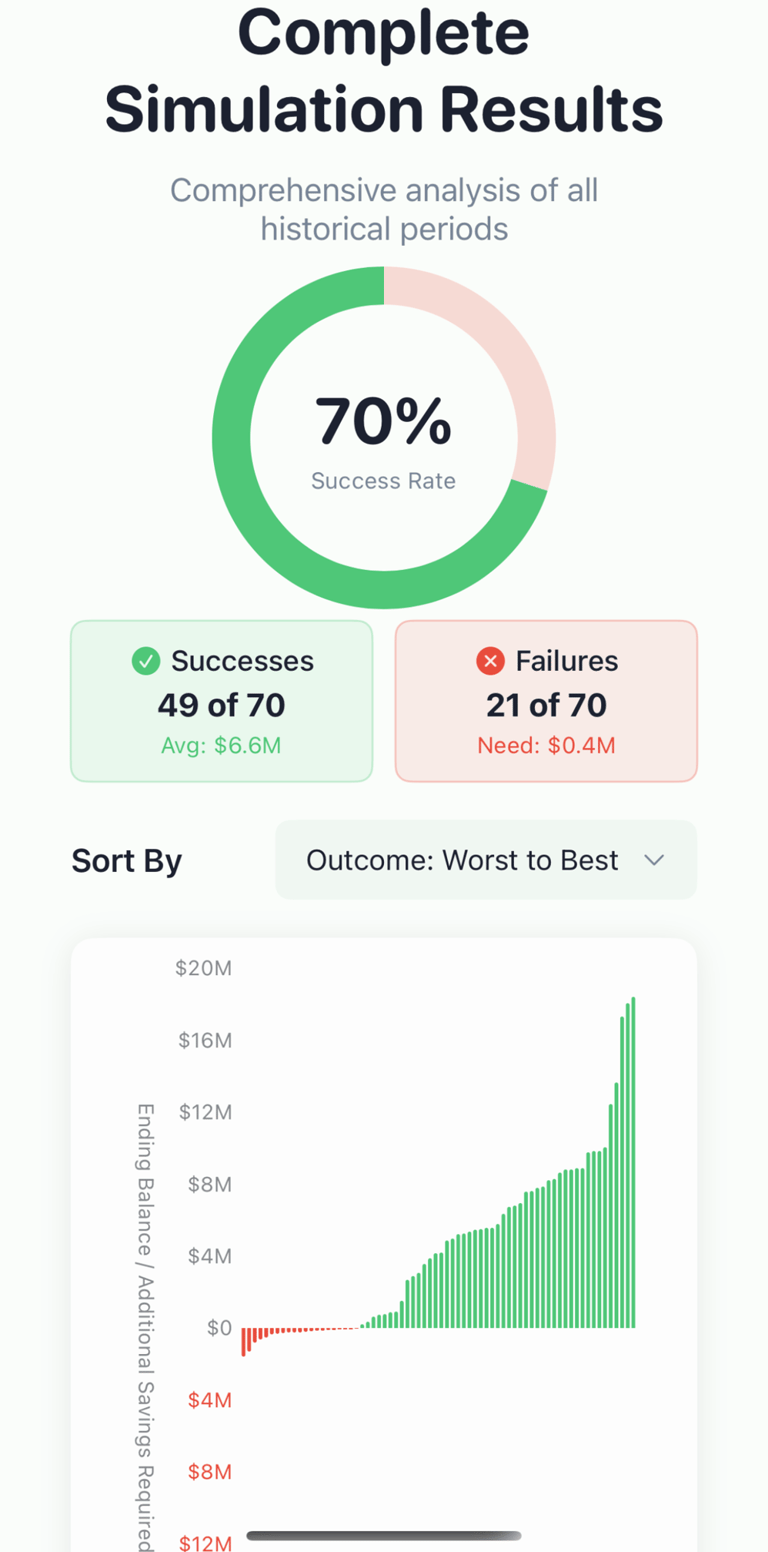
Task: Open the Sort By dropdown
Action: point(486,860)
